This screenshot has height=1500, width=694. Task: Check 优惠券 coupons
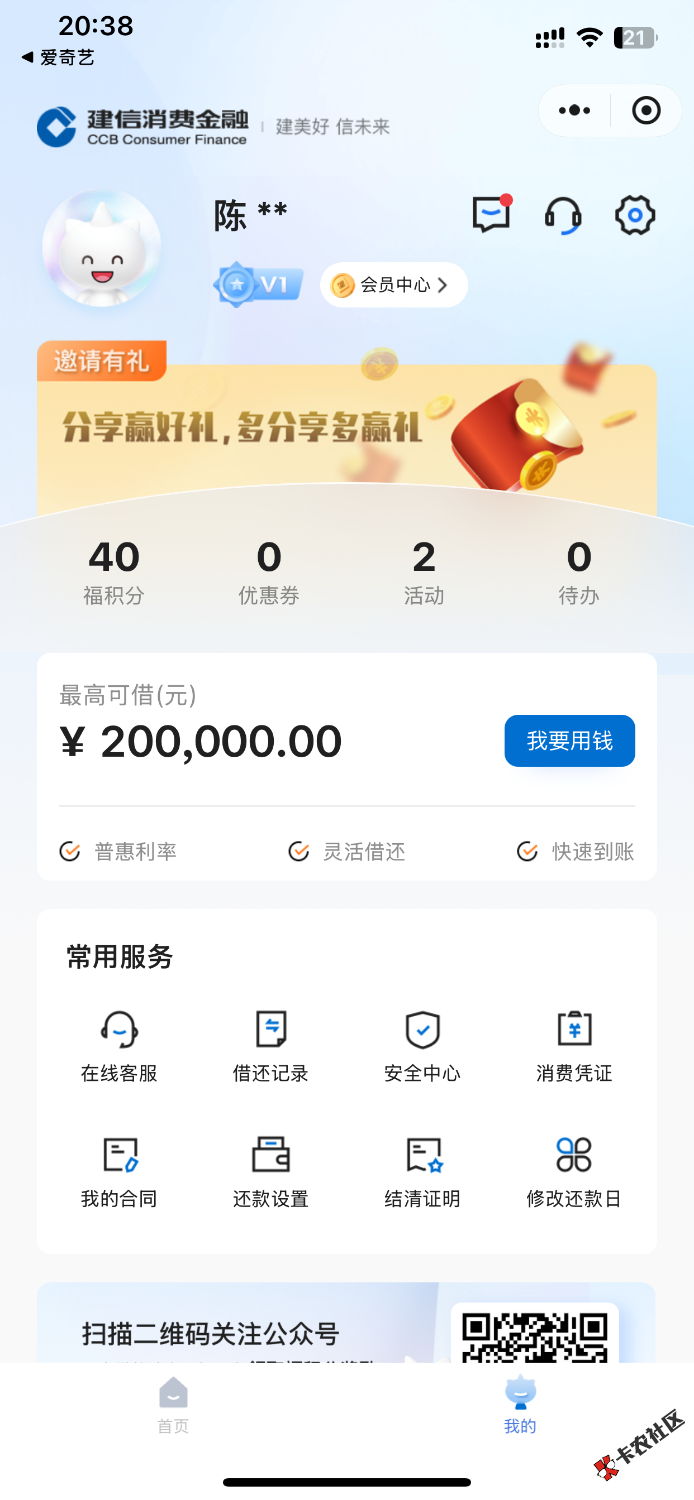point(269,572)
